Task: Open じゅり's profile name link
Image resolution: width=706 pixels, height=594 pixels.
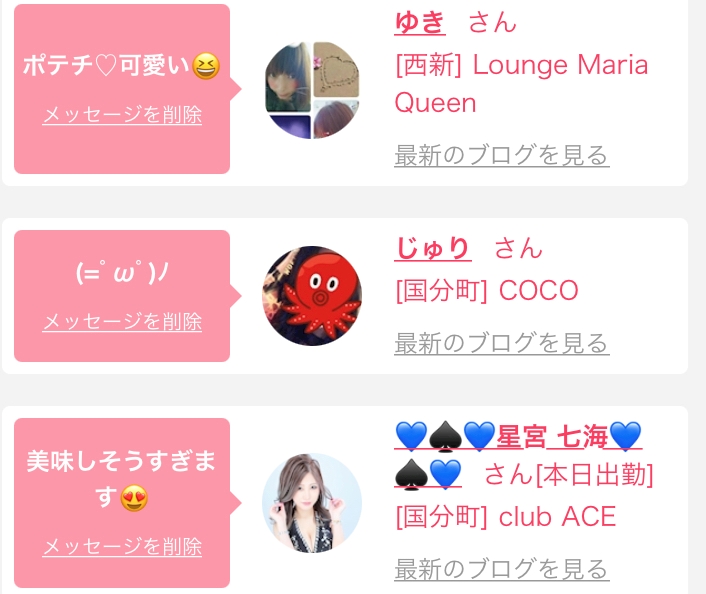Action: pyautogui.click(x=432, y=247)
